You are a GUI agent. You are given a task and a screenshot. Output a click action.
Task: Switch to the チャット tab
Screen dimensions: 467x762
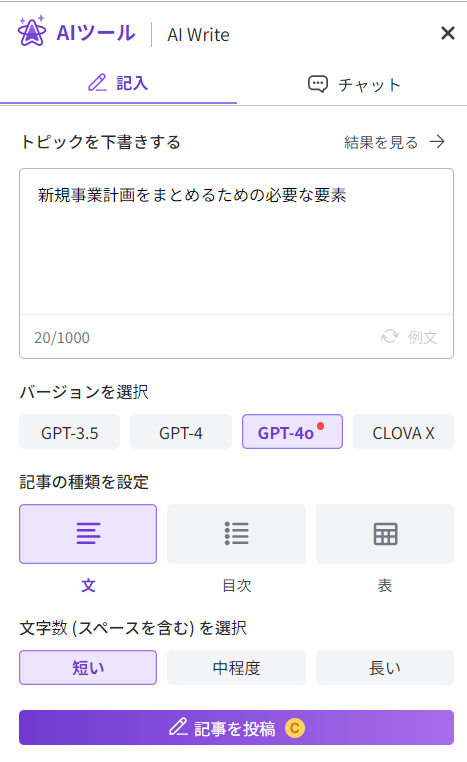tap(354, 84)
